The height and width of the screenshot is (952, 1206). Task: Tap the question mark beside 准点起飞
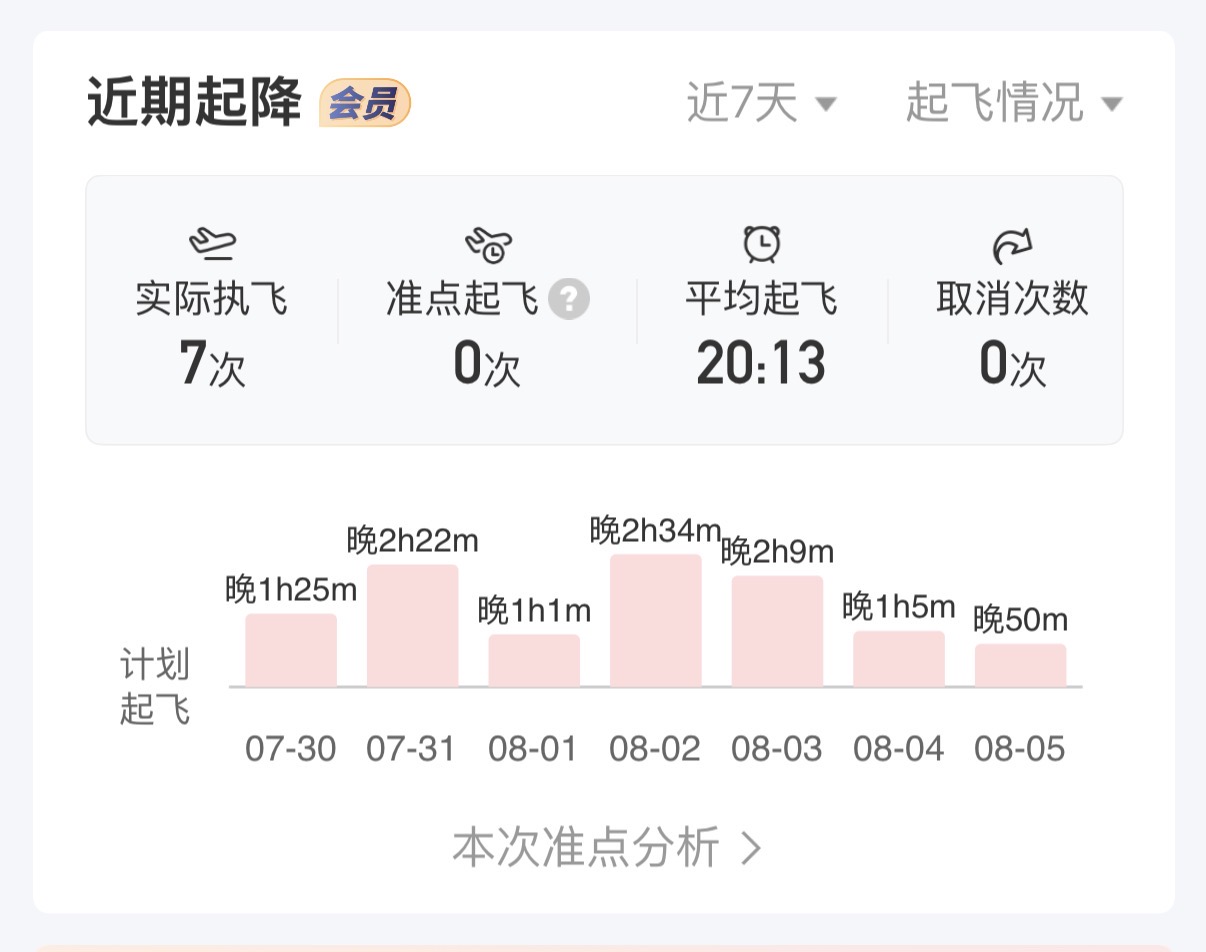click(x=568, y=299)
